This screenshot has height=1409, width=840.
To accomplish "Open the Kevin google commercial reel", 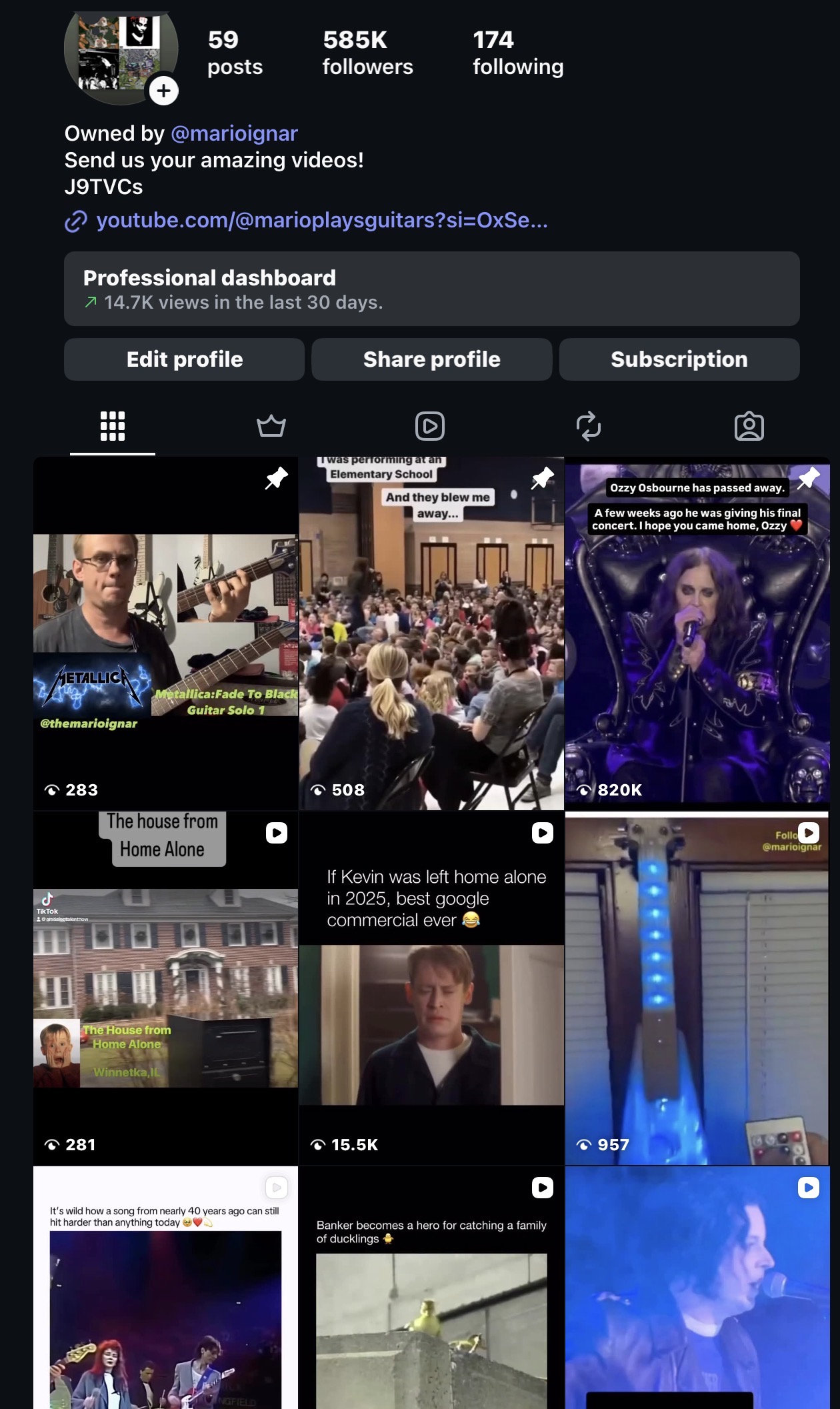I will tap(431, 987).
